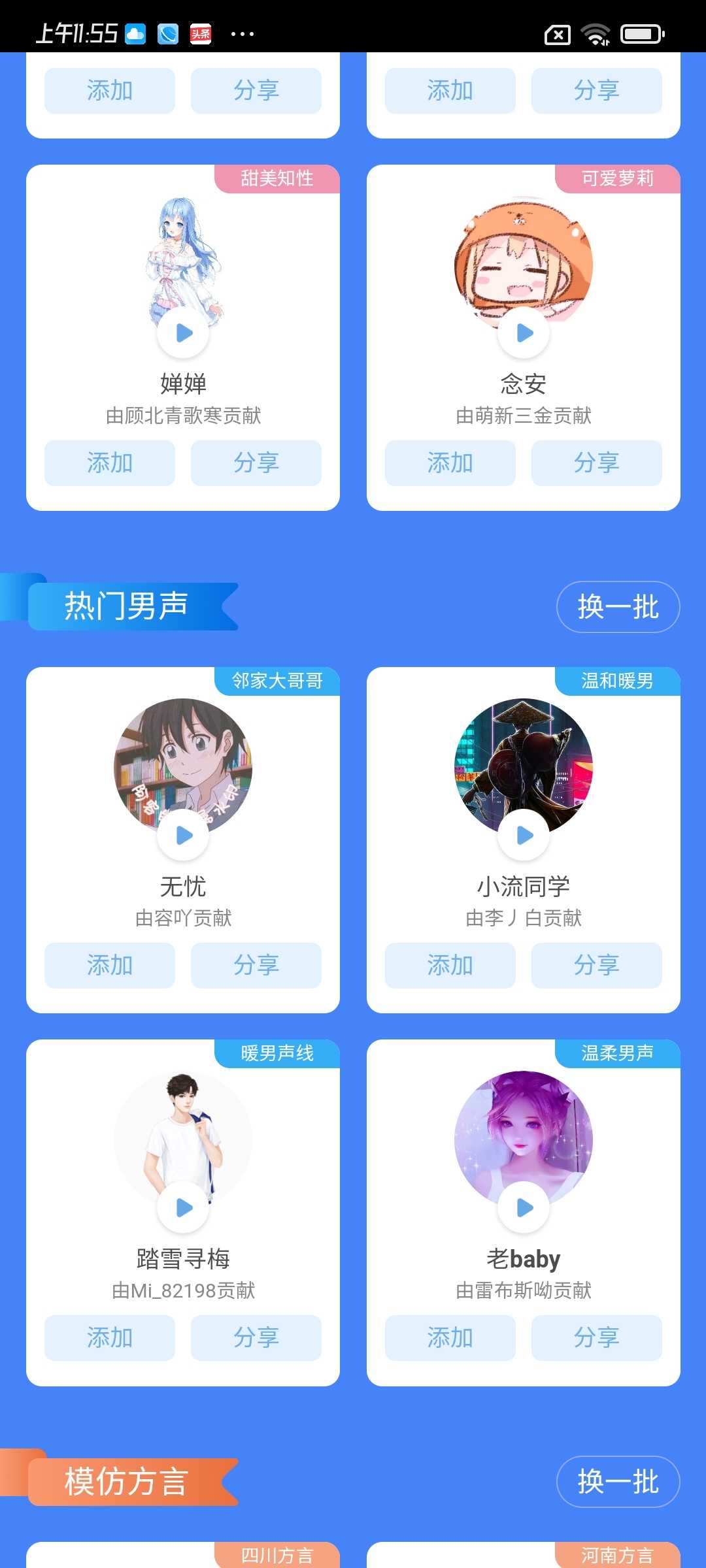The width and height of the screenshot is (706, 1568).
Task: Play the voice sample for 婵婵
Action: 183,333
